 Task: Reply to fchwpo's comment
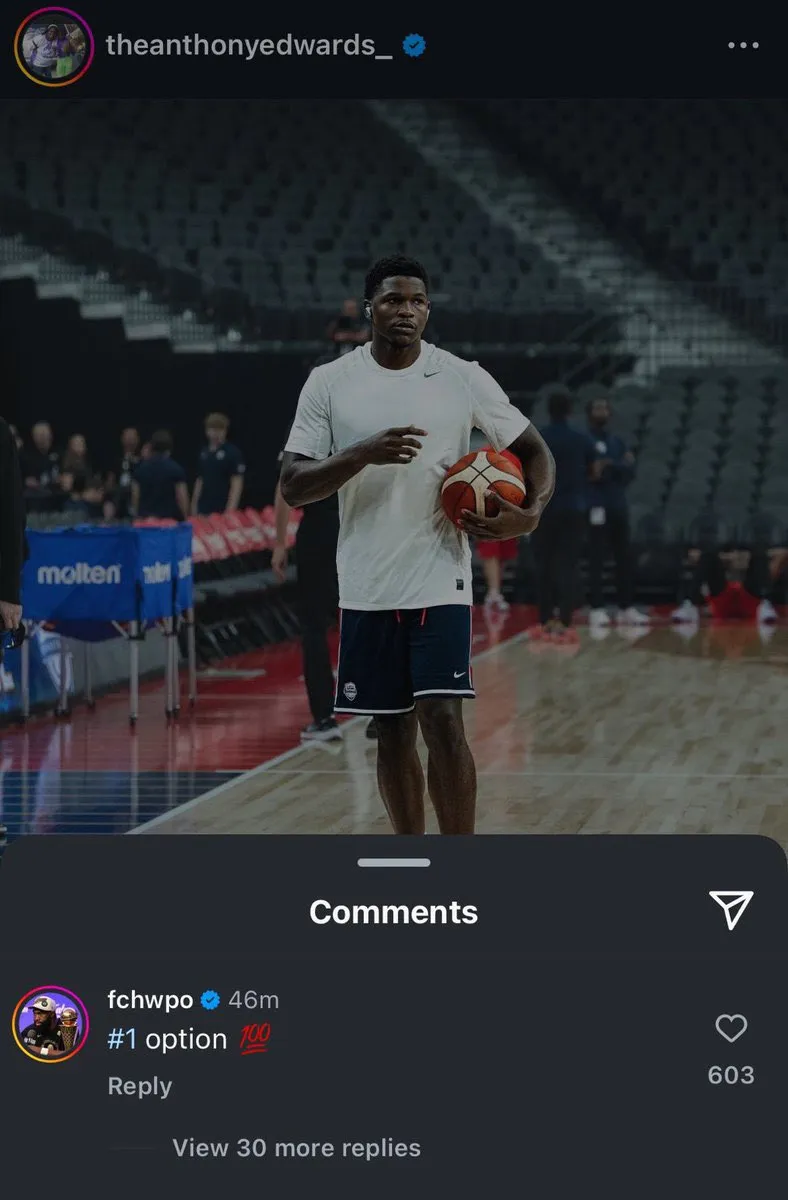coord(139,1086)
